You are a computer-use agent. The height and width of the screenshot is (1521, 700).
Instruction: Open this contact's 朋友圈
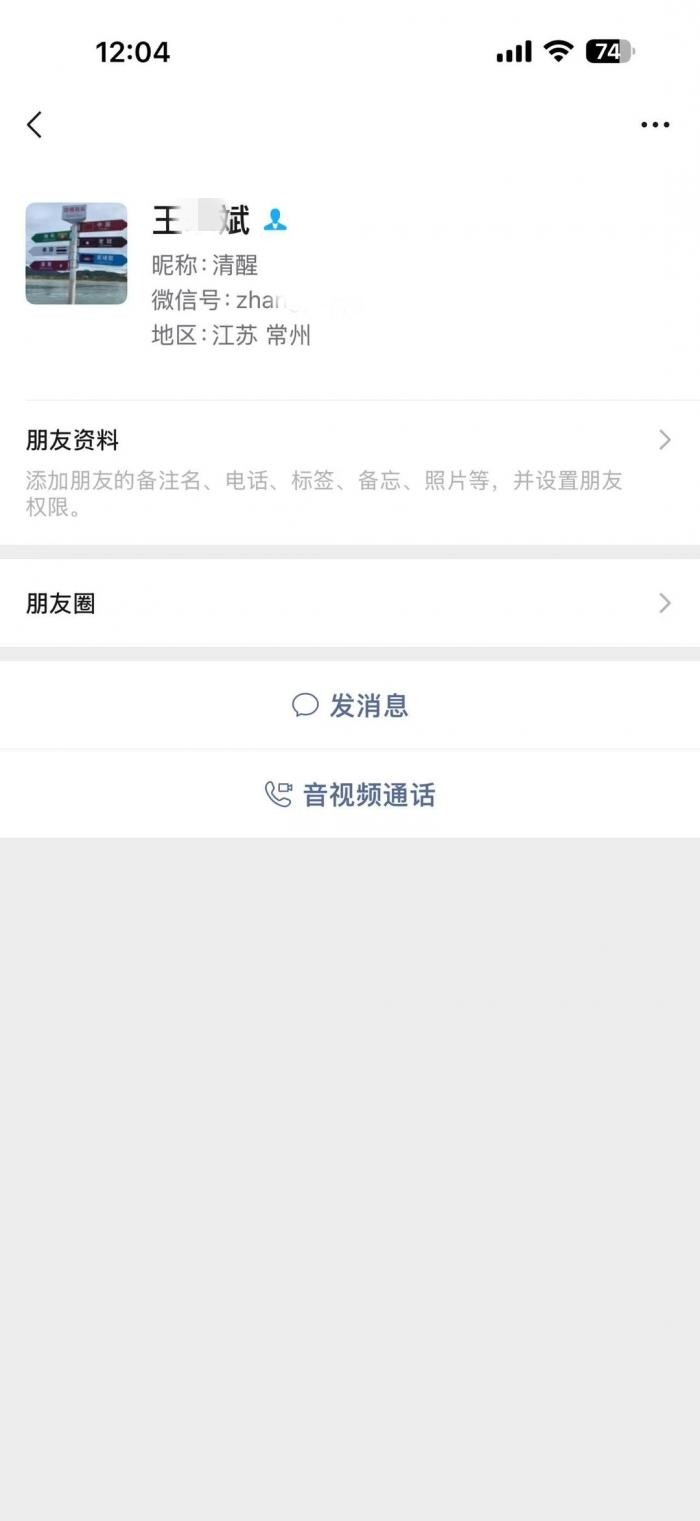coord(350,603)
